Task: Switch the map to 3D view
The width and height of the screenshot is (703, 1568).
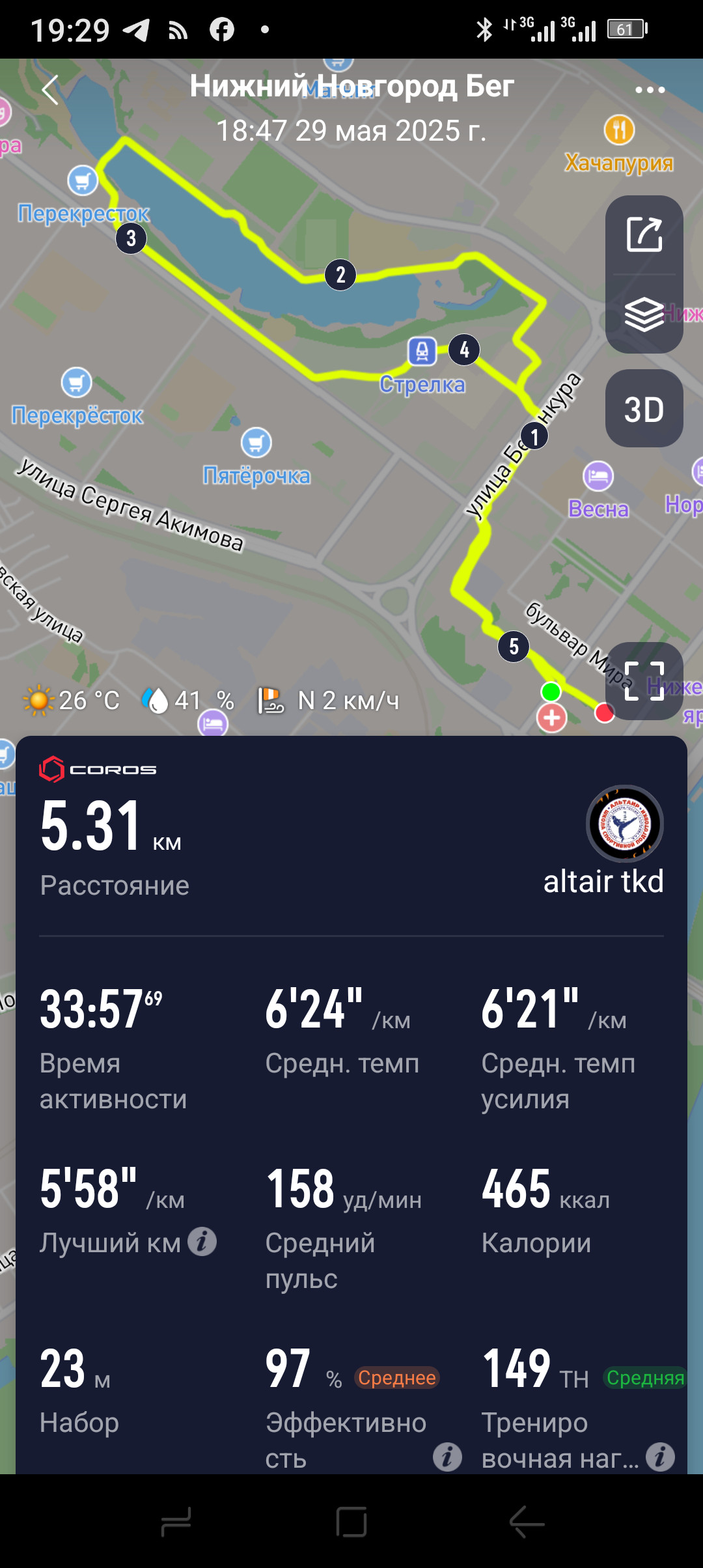Action: 644,408
